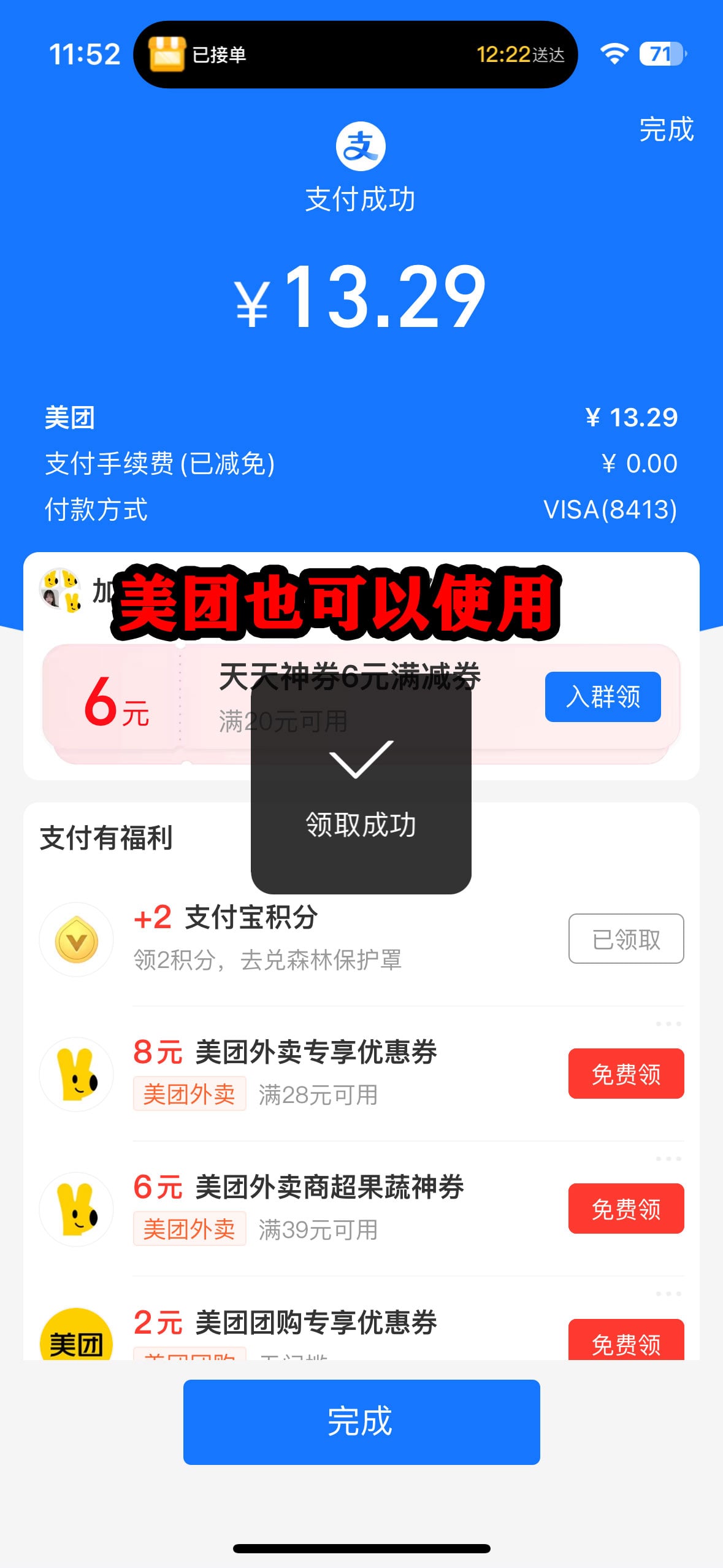Open more options for 2元 美团团购专享优惠券

668,1294
